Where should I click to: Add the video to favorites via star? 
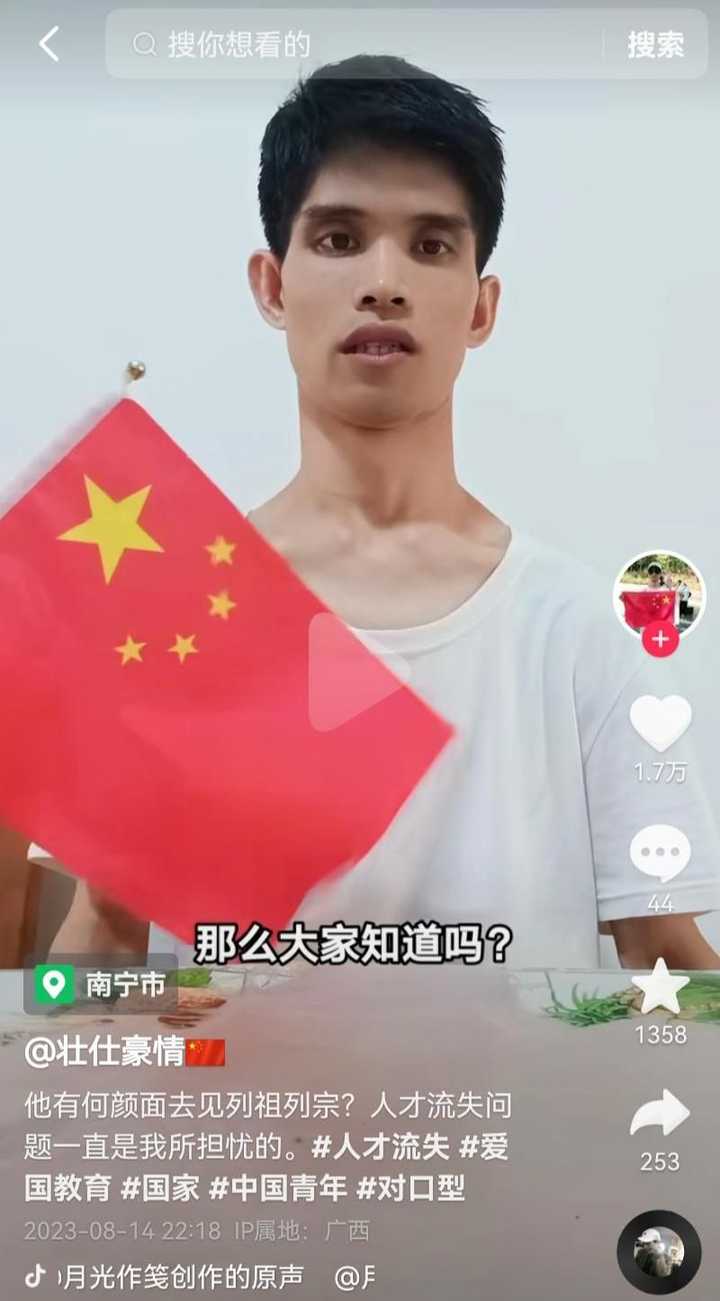point(660,987)
